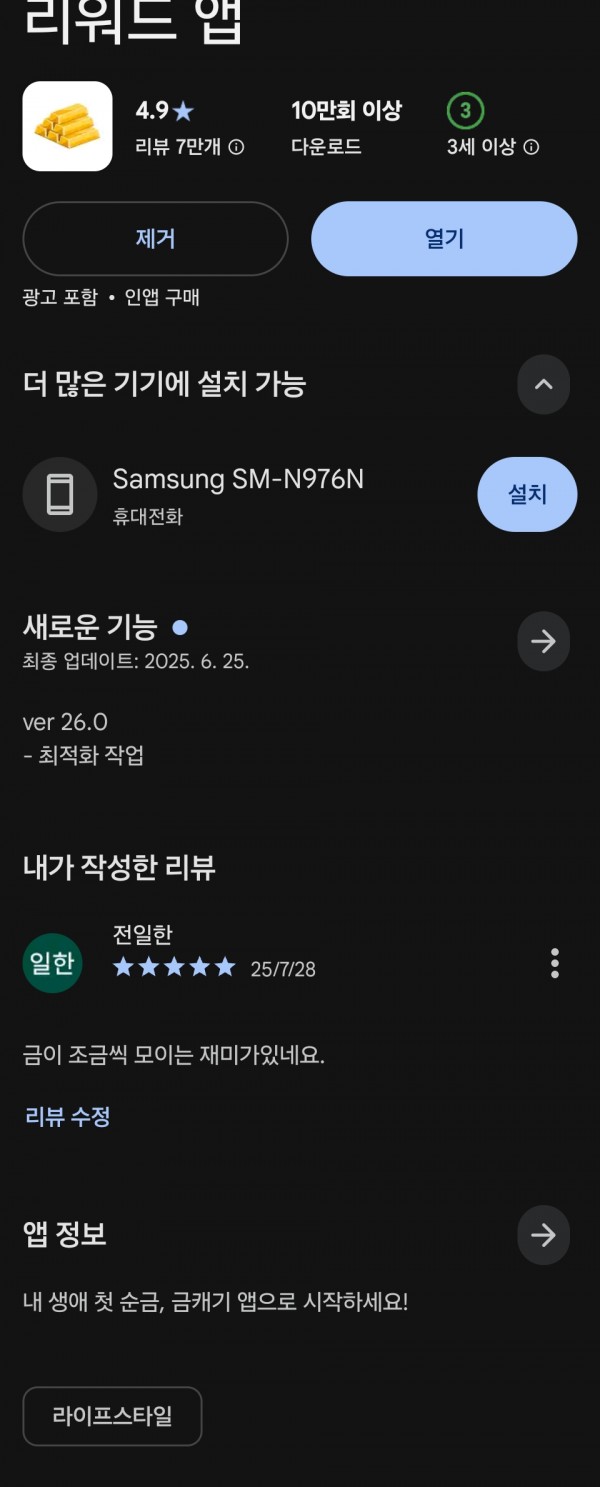
Task: Install on Samsung SM-N976N with 설치
Action: coord(527,494)
